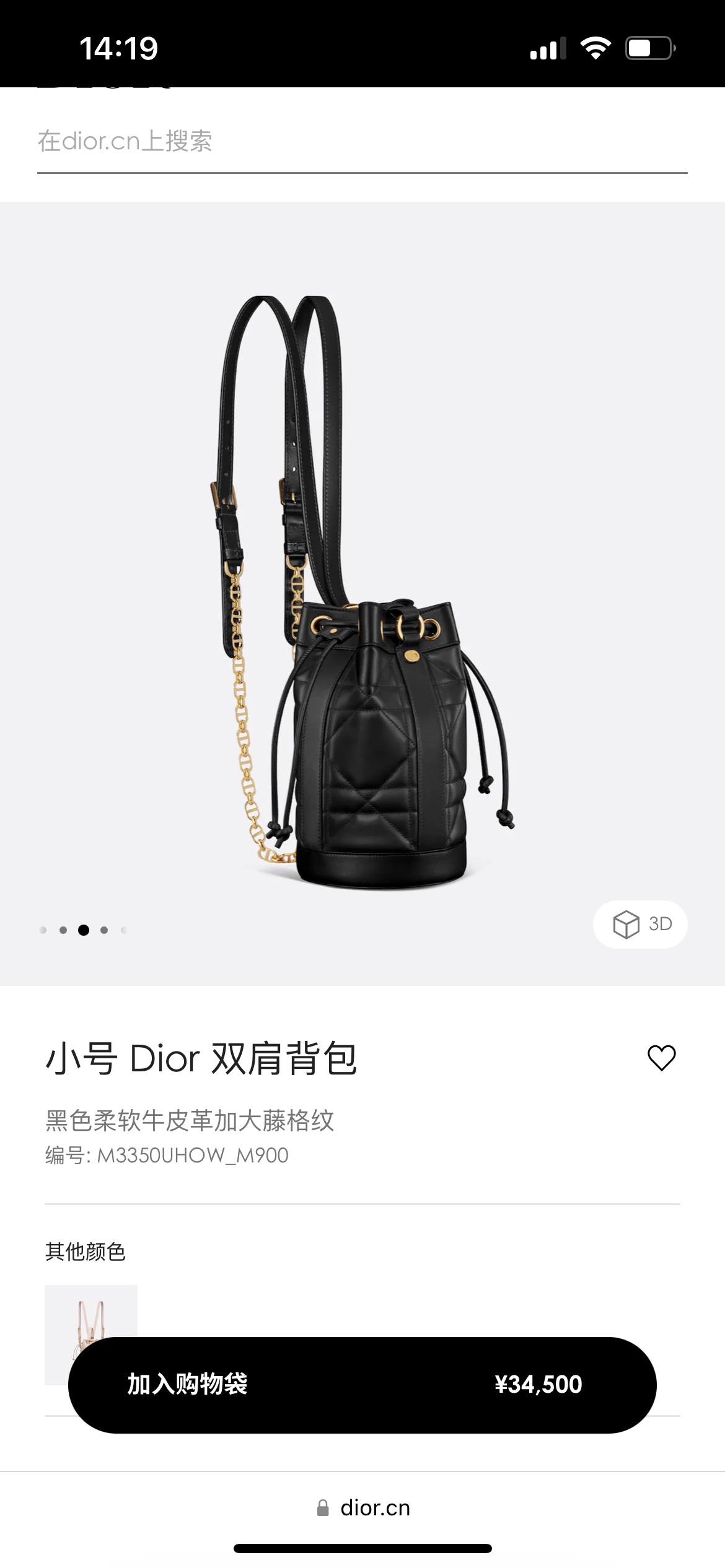Open the black backpack product image
Viewport: 725px width, 1568px height.
pos(362,593)
